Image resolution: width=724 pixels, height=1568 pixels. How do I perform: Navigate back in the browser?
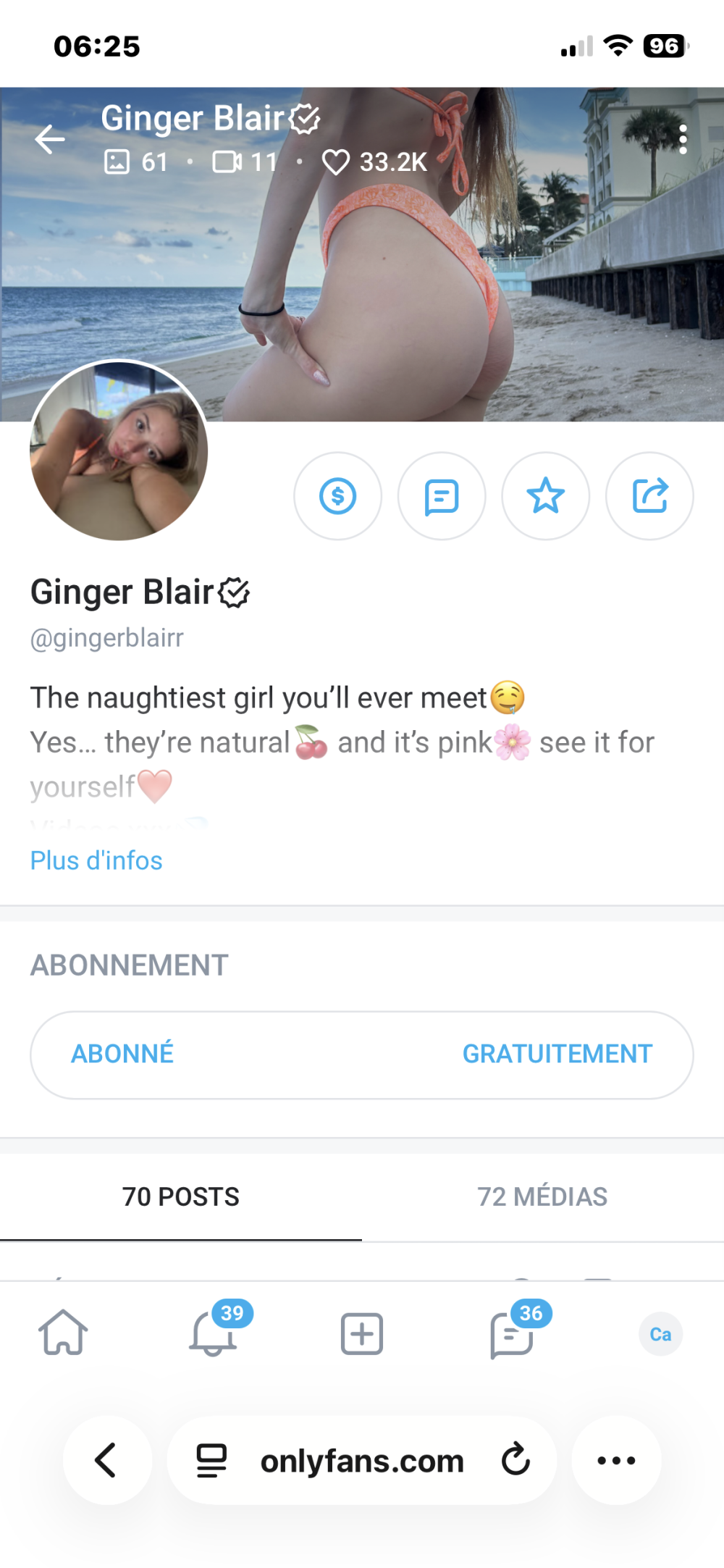106,1460
